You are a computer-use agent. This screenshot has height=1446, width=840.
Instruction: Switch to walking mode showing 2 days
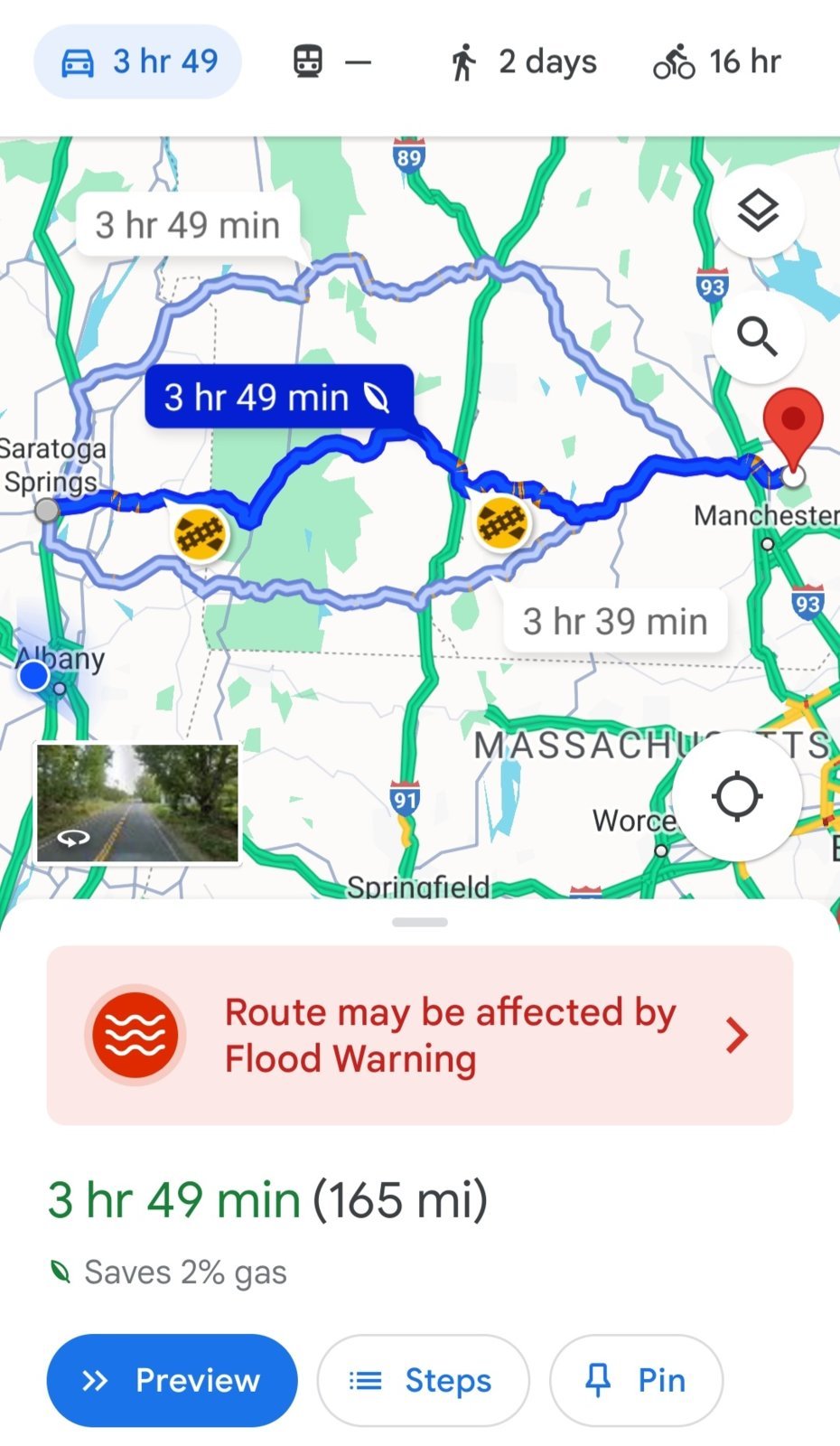pyautogui.click(x=522, y=61)
